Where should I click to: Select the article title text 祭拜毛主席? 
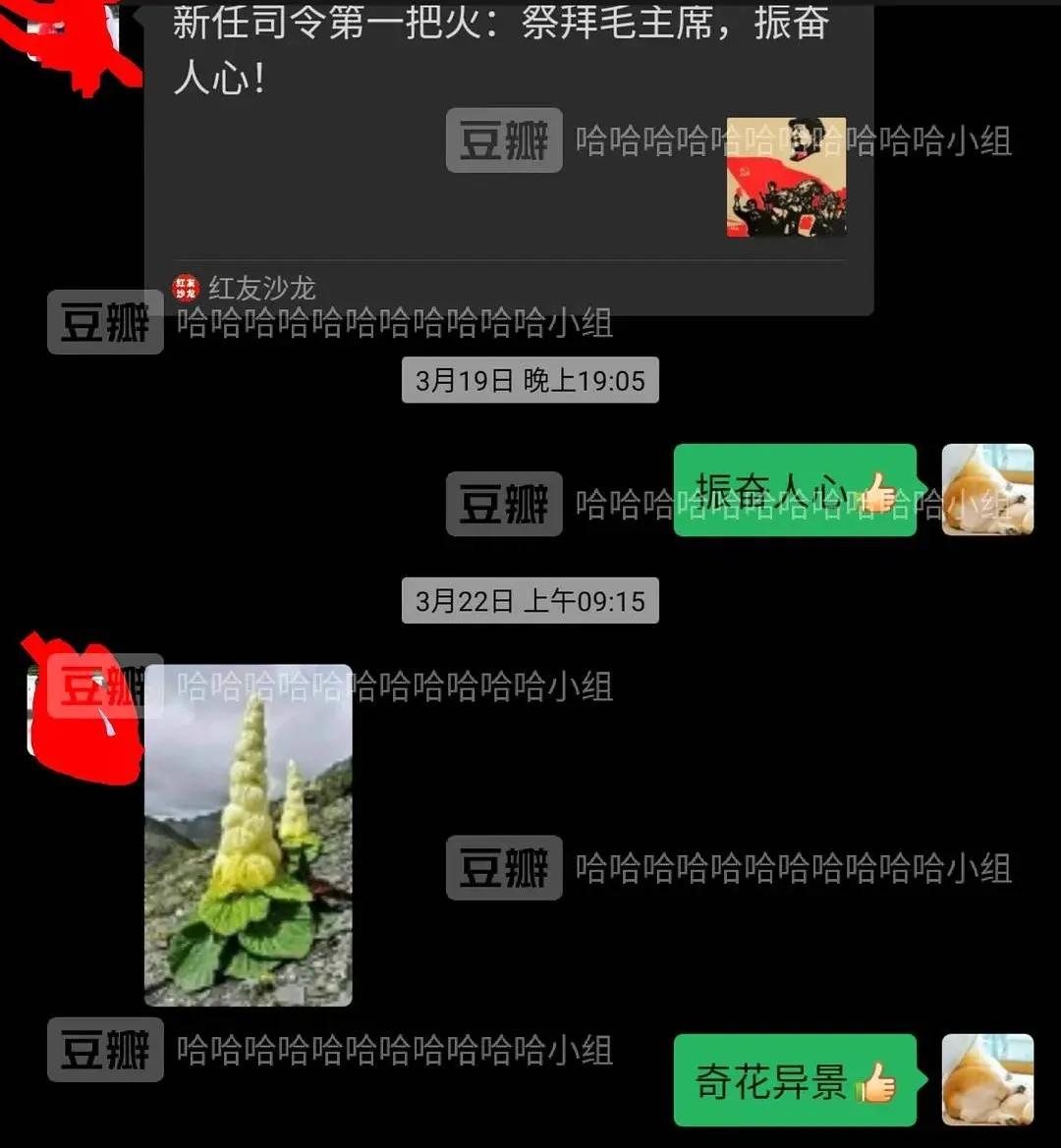coord(589,25)
